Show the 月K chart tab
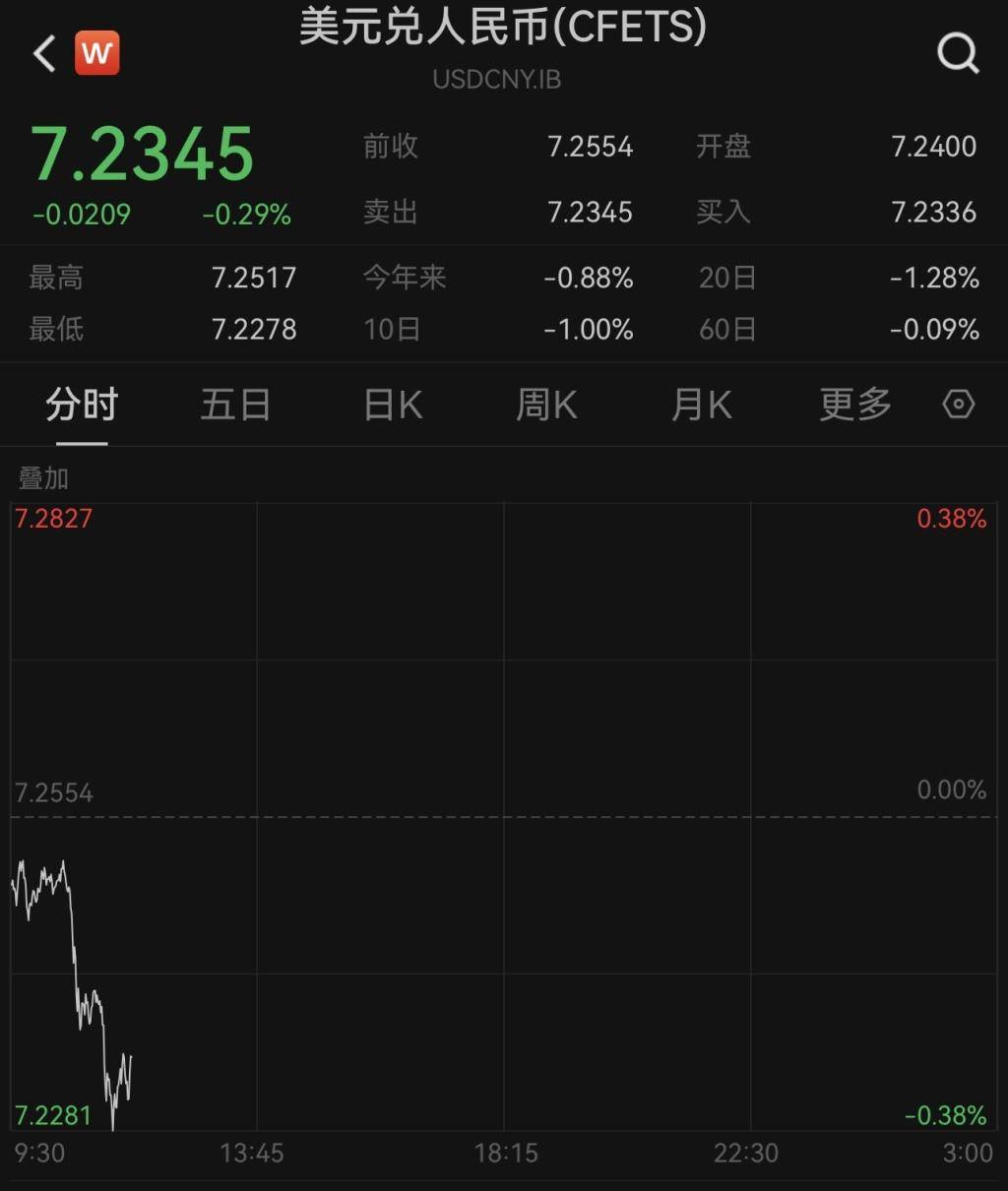The image size is (1008, 1191). click(x=701, y=405)
